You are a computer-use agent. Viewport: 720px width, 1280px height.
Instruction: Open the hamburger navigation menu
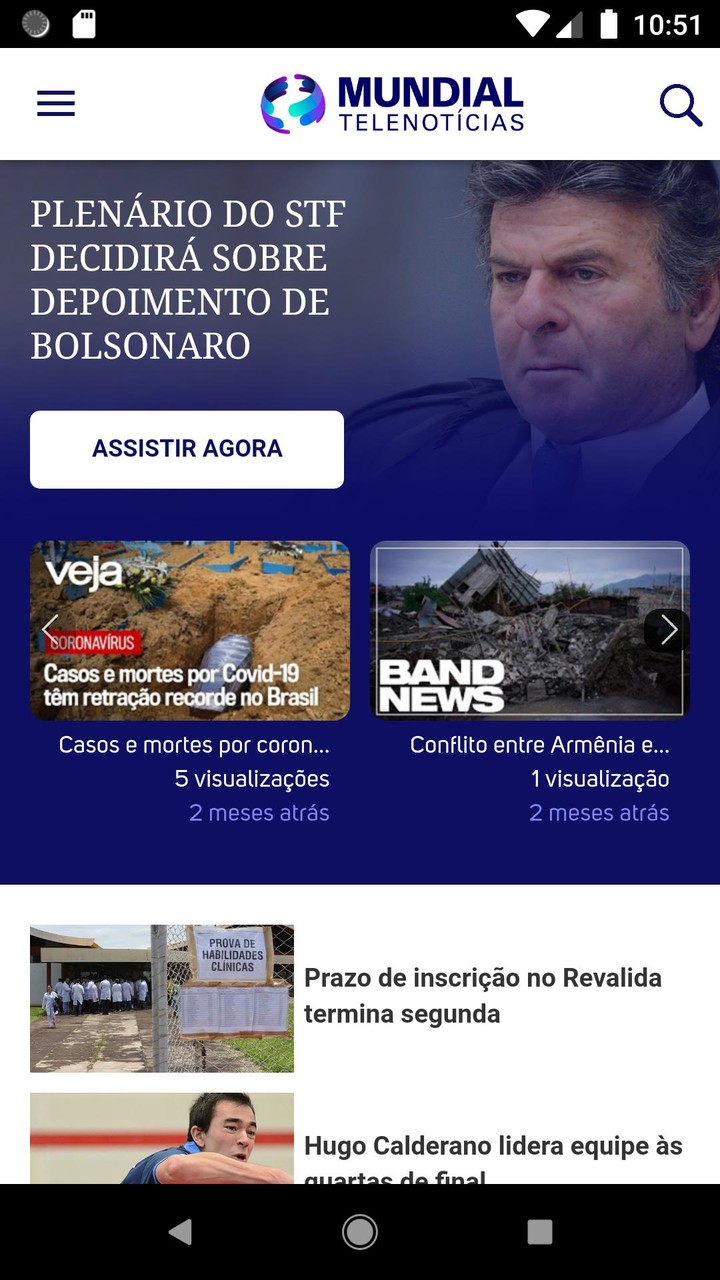pos(55,103)
